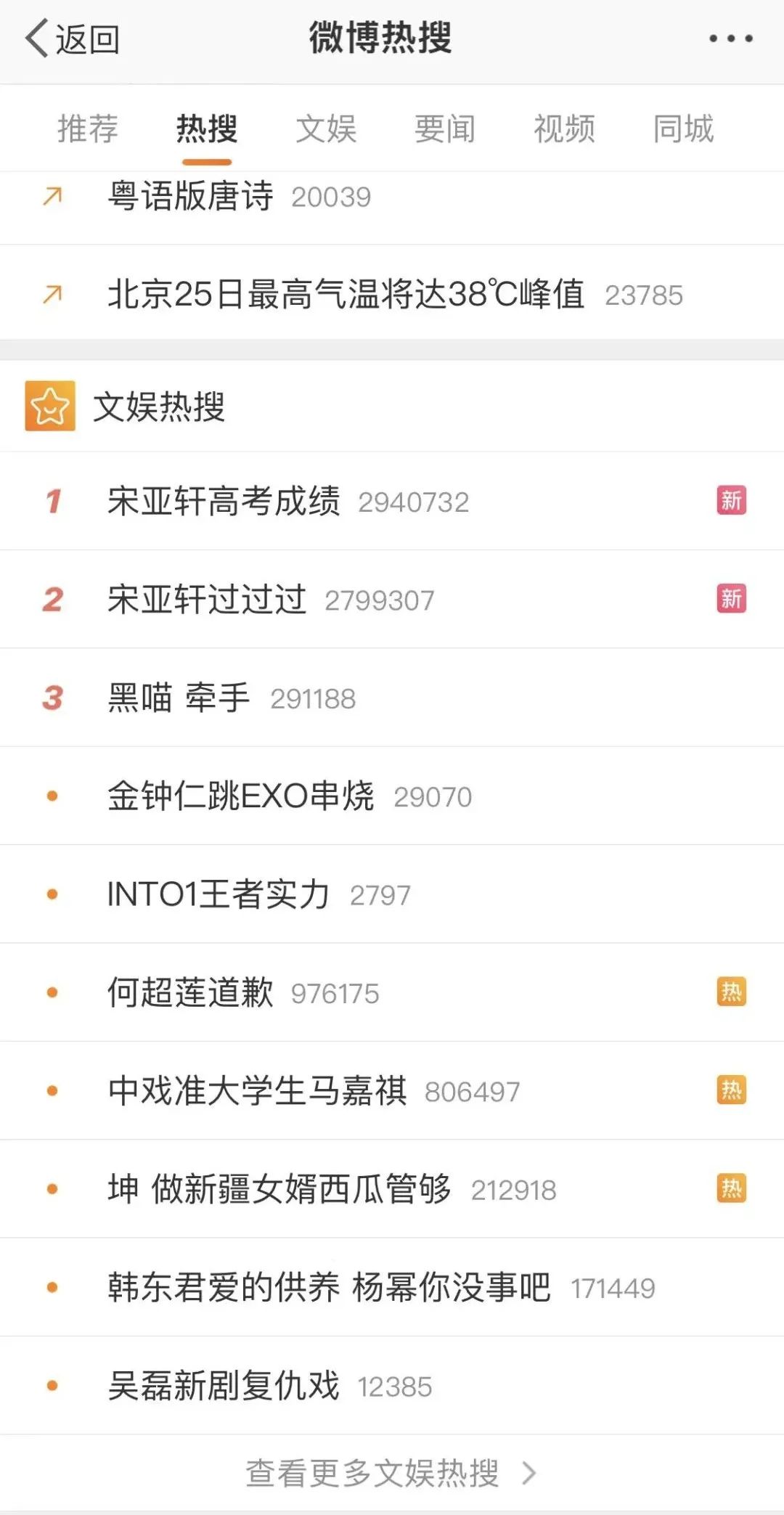The image size is (784, 1515).
Task: Open 北京25日最高气温将达38℃峰值 topic
Action: (346, 294)
